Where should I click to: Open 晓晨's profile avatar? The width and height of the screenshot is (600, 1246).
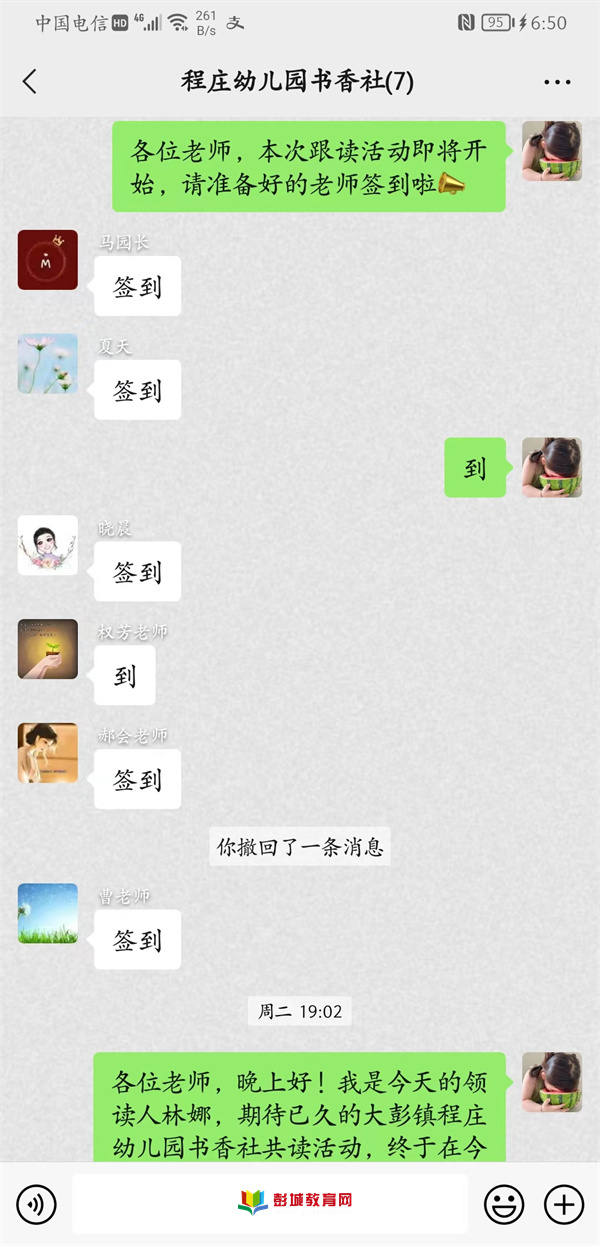coord(47,545)
